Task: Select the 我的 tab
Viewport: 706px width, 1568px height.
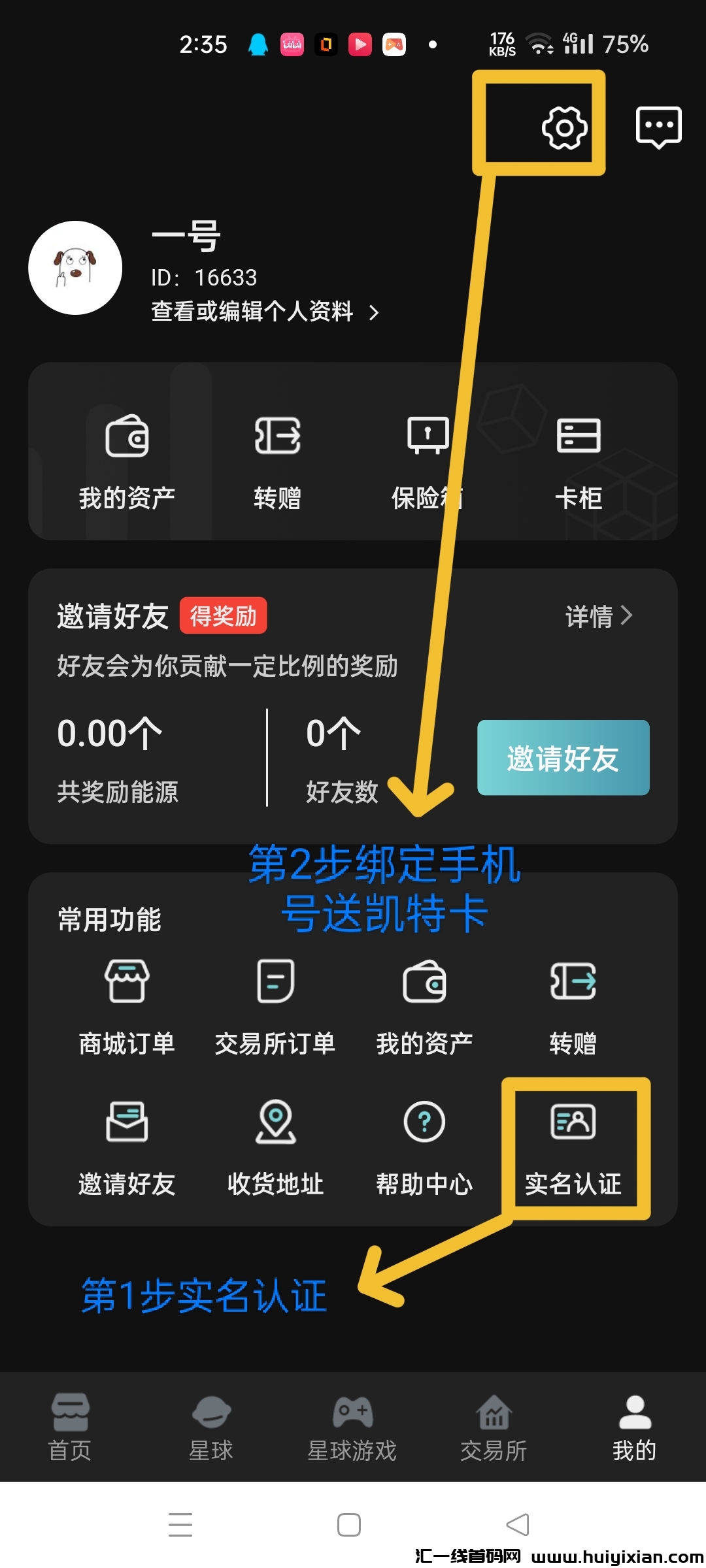Action: pos(635,1428)
